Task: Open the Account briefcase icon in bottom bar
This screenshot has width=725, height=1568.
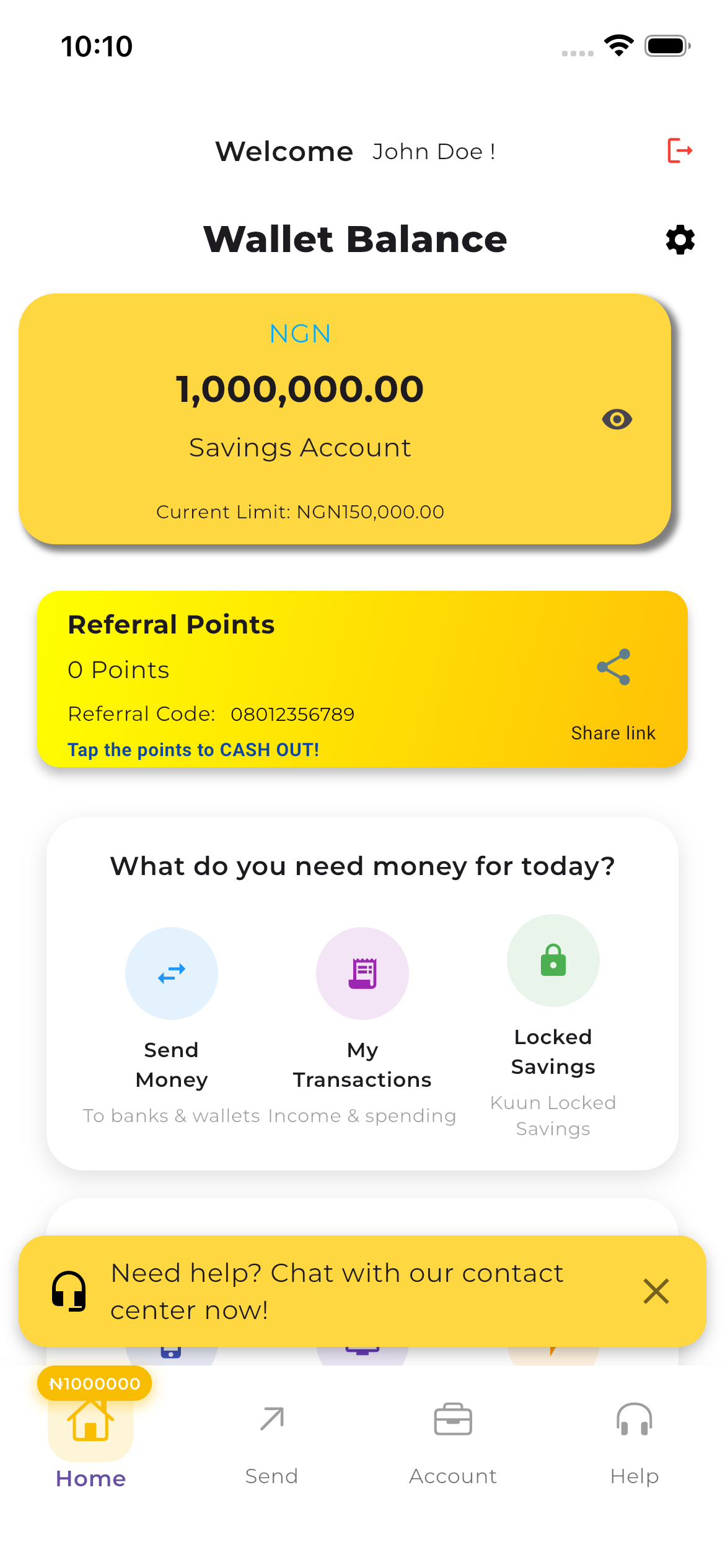Action: click(x=452, y=1419)
